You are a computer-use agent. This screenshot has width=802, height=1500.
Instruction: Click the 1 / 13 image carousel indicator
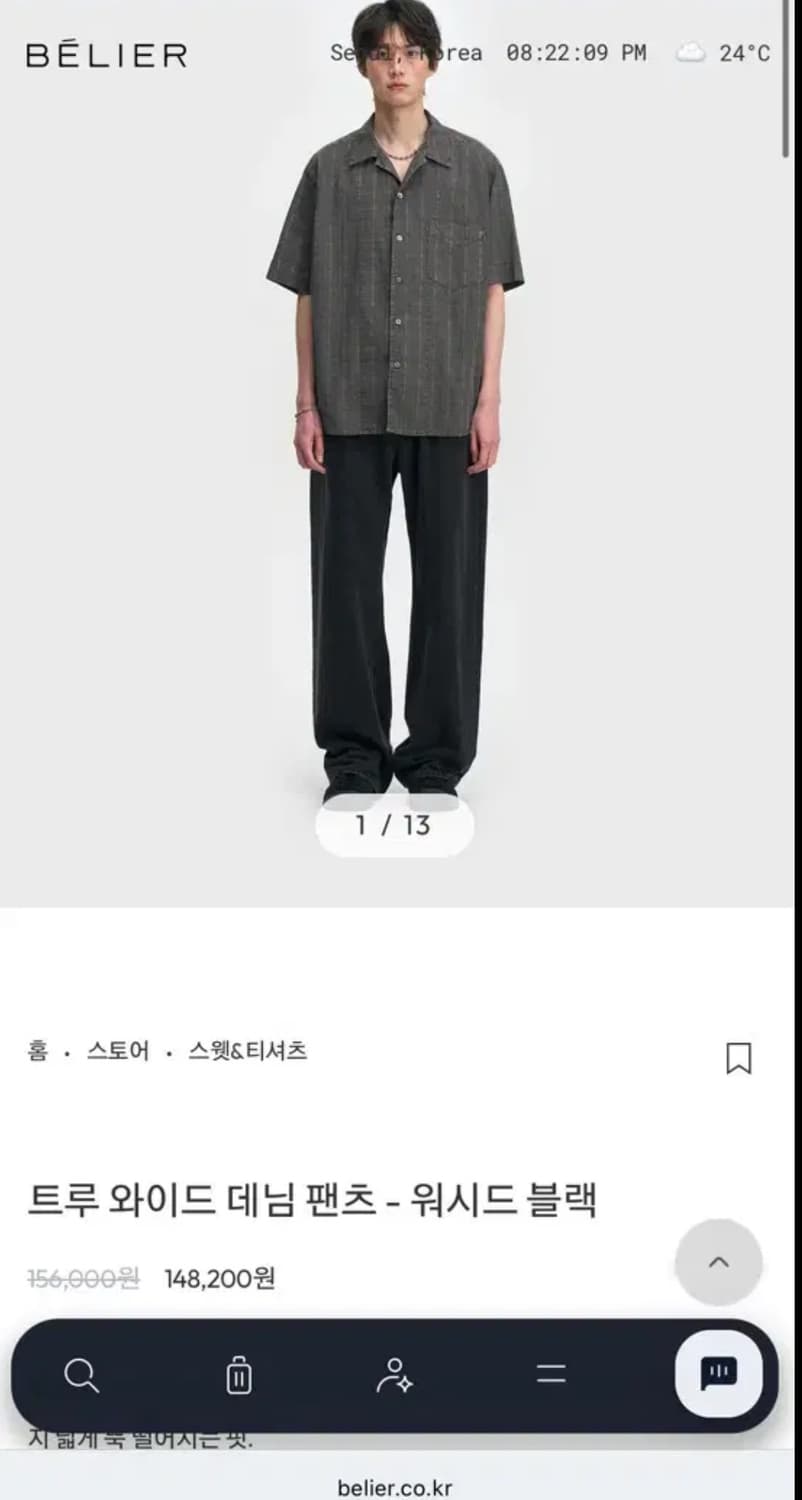point(394,824)
